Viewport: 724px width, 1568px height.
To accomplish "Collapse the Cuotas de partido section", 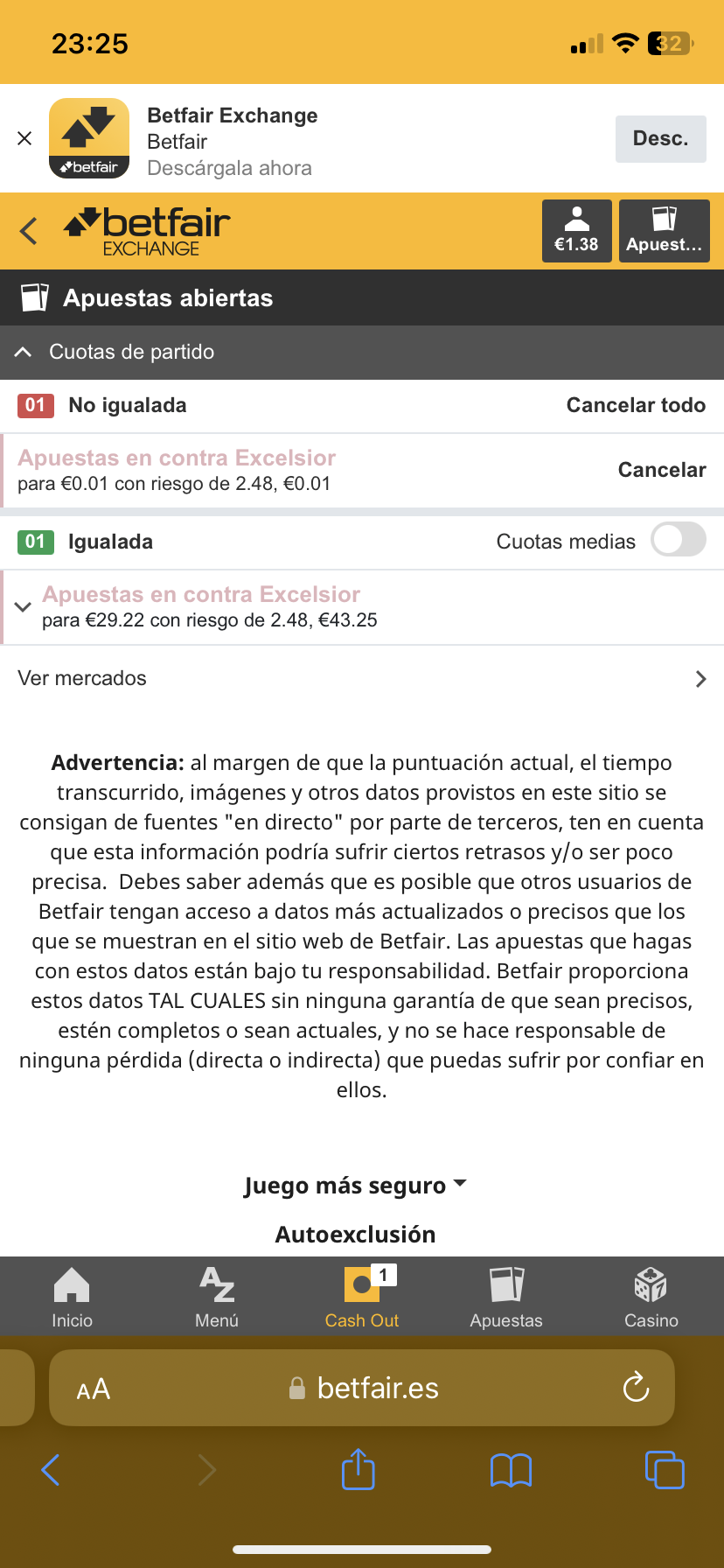I will (24, 352).
